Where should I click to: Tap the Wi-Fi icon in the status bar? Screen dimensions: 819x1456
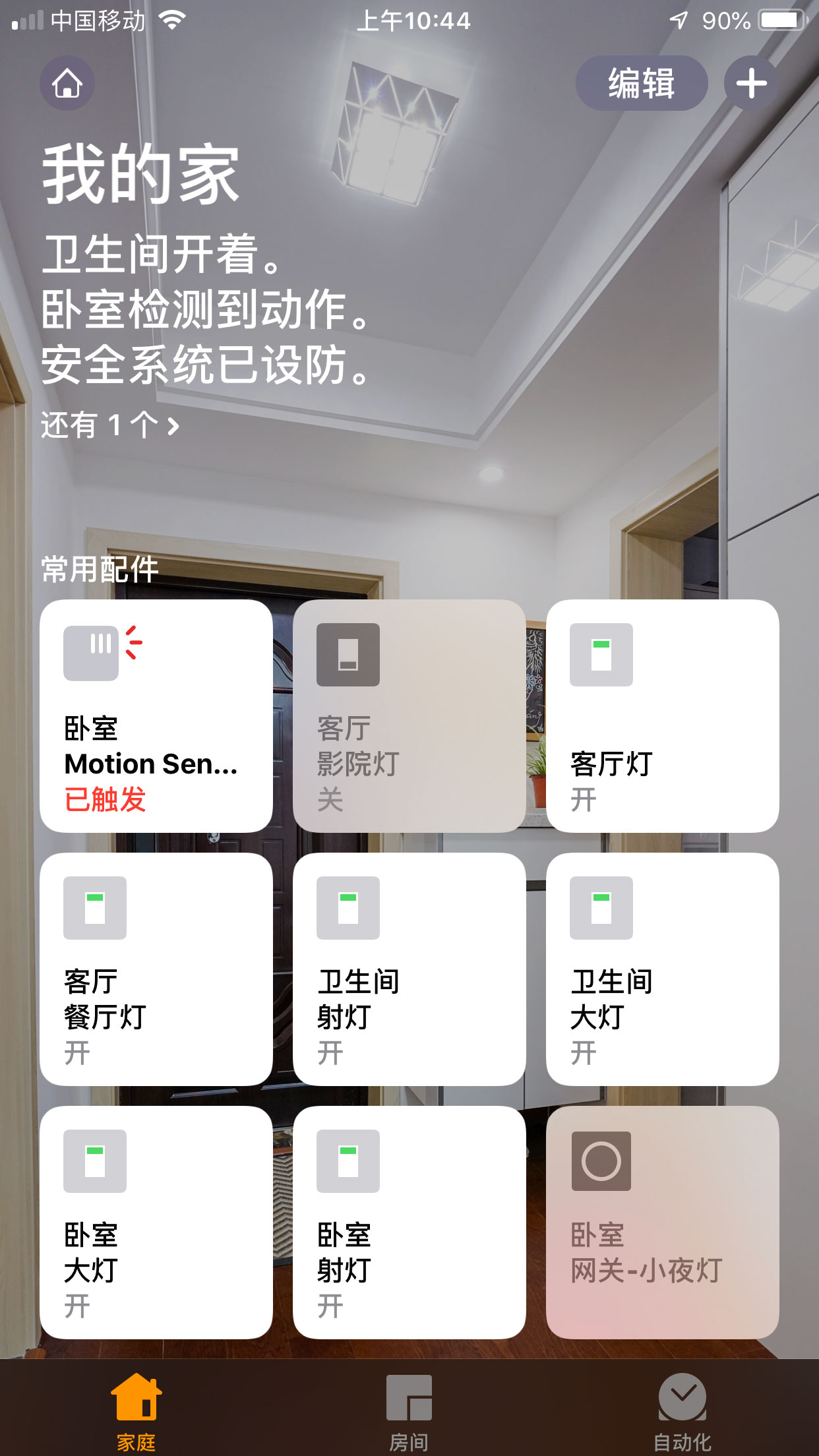click(172, 20)
